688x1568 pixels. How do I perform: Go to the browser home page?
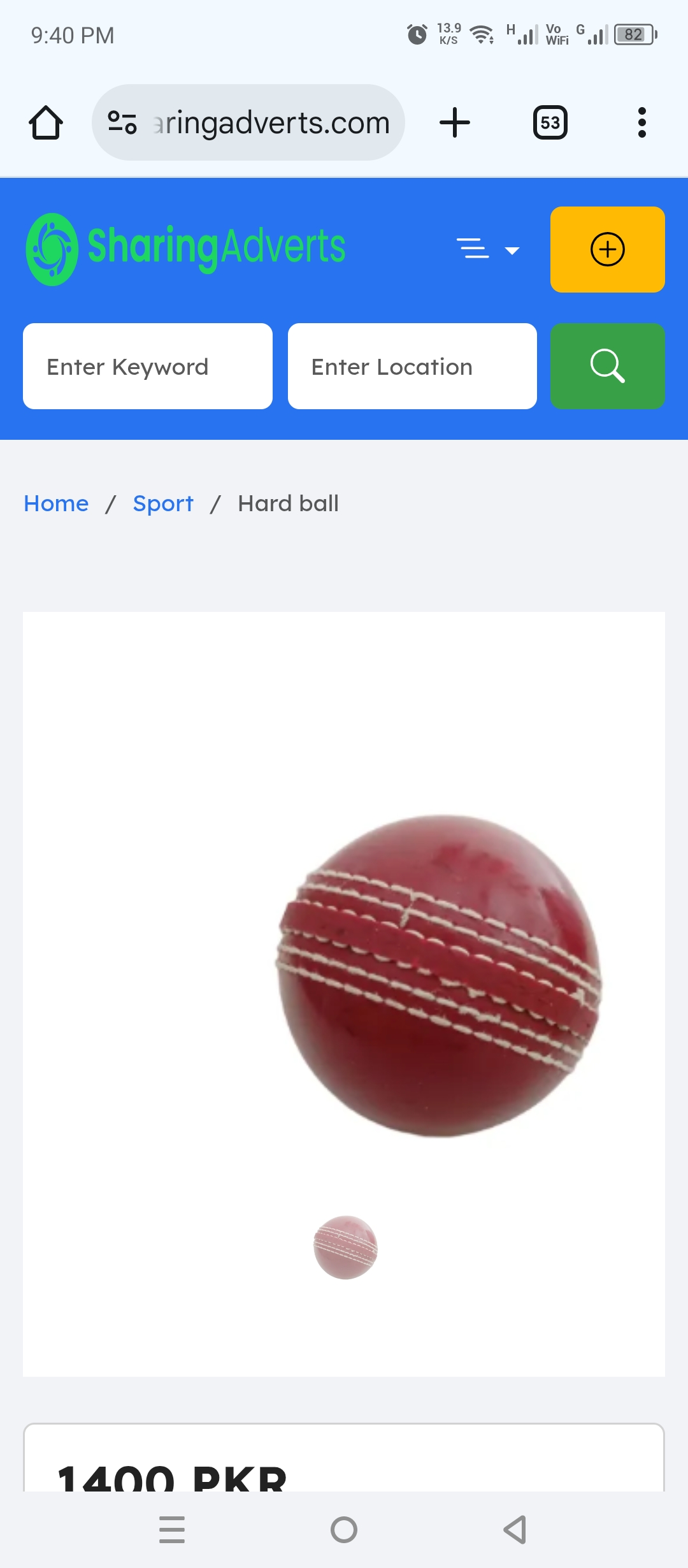click(x=46, y=122)
